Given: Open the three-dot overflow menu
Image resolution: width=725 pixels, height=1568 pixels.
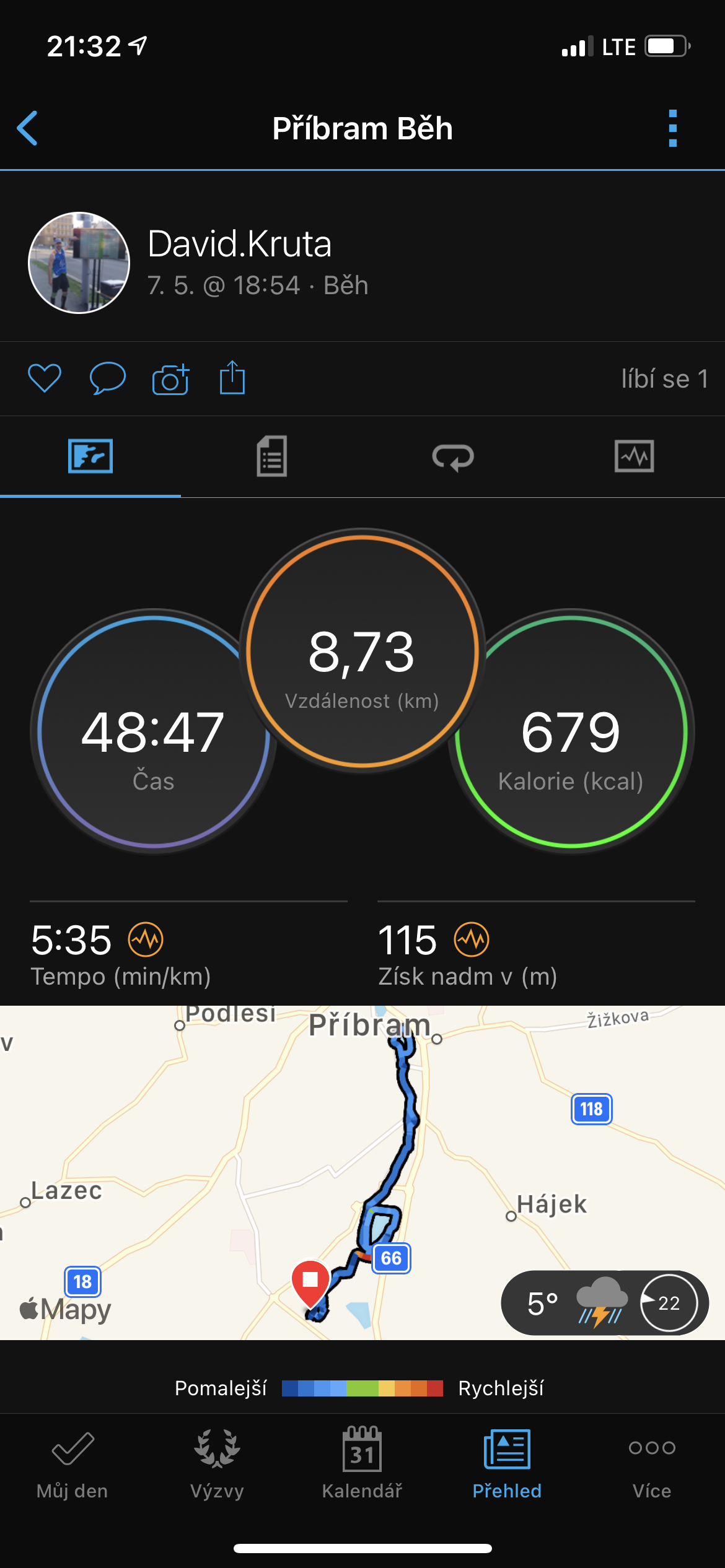Looking at the screenshot, I should (673, 128).
